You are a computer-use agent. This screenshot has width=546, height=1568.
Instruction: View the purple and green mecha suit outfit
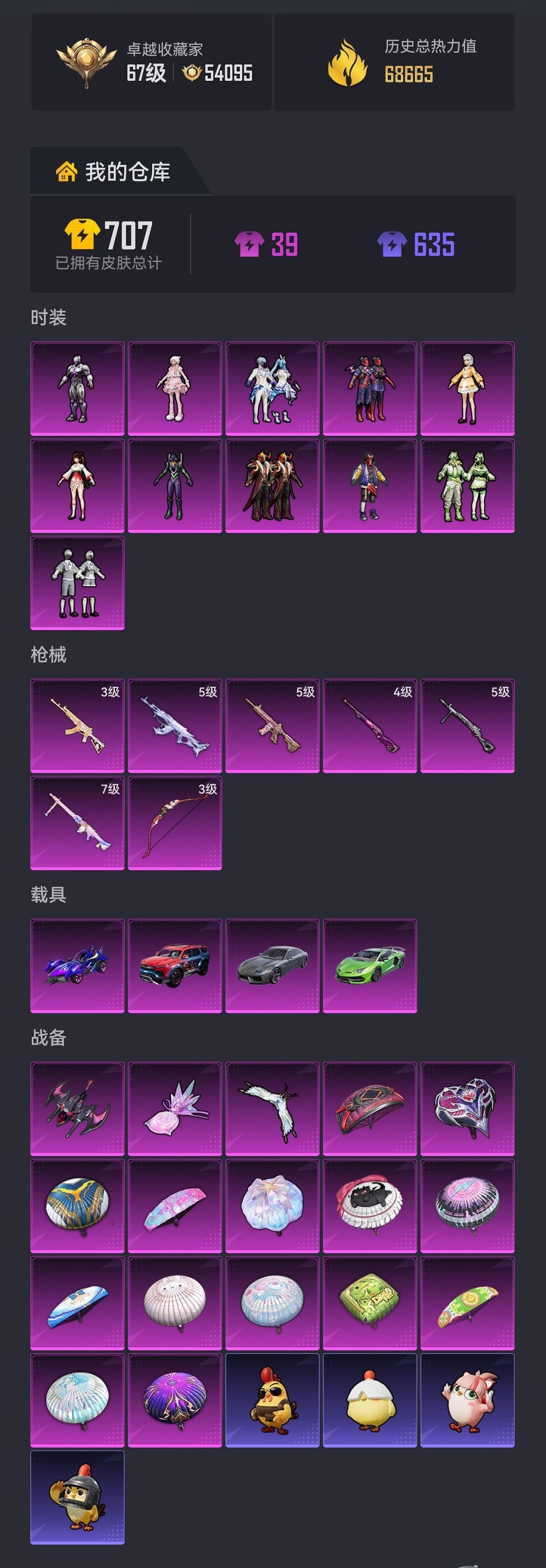pyautogui.click(x=175, y=486)
